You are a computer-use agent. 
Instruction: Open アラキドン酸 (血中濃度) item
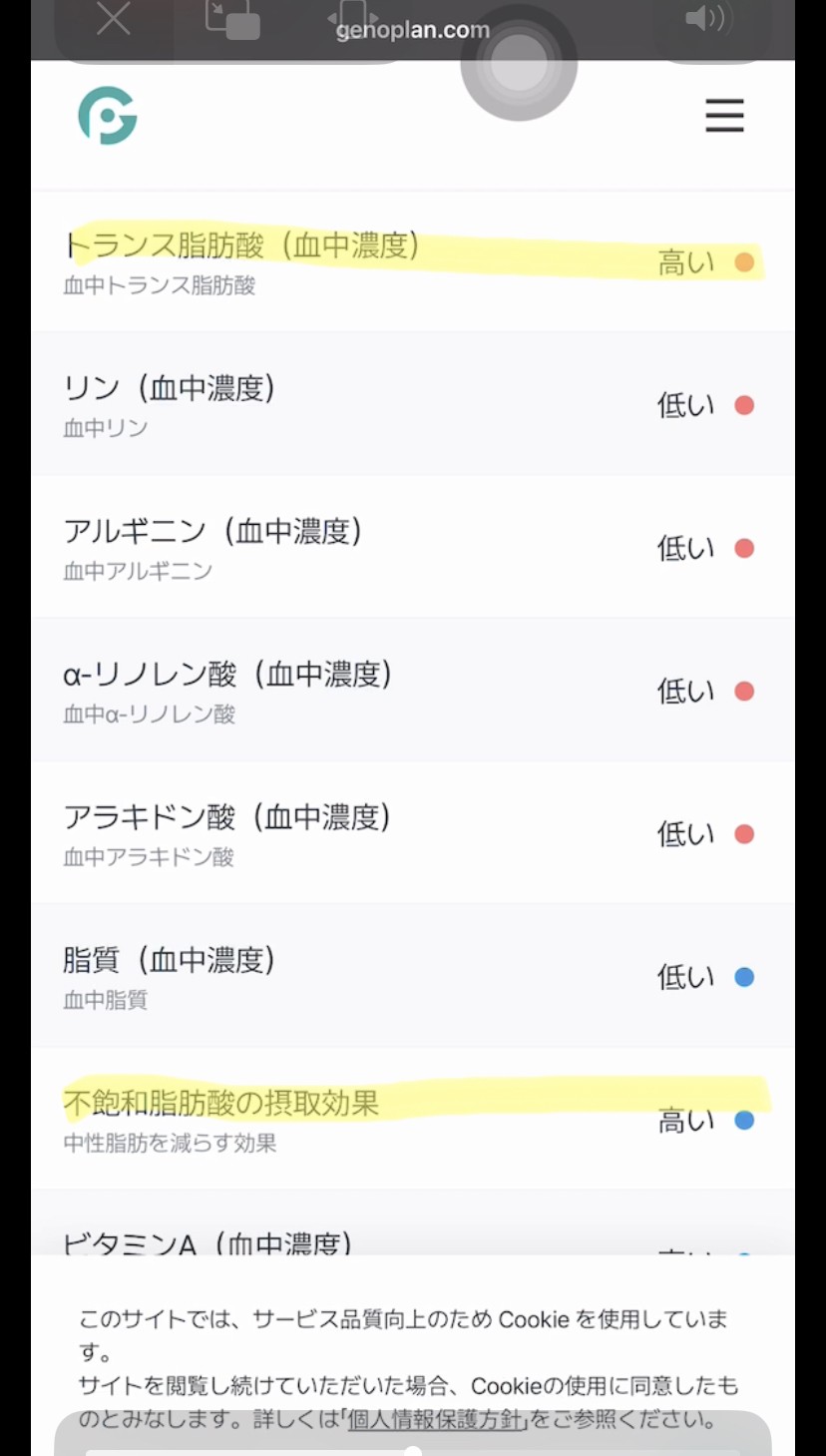413,832
